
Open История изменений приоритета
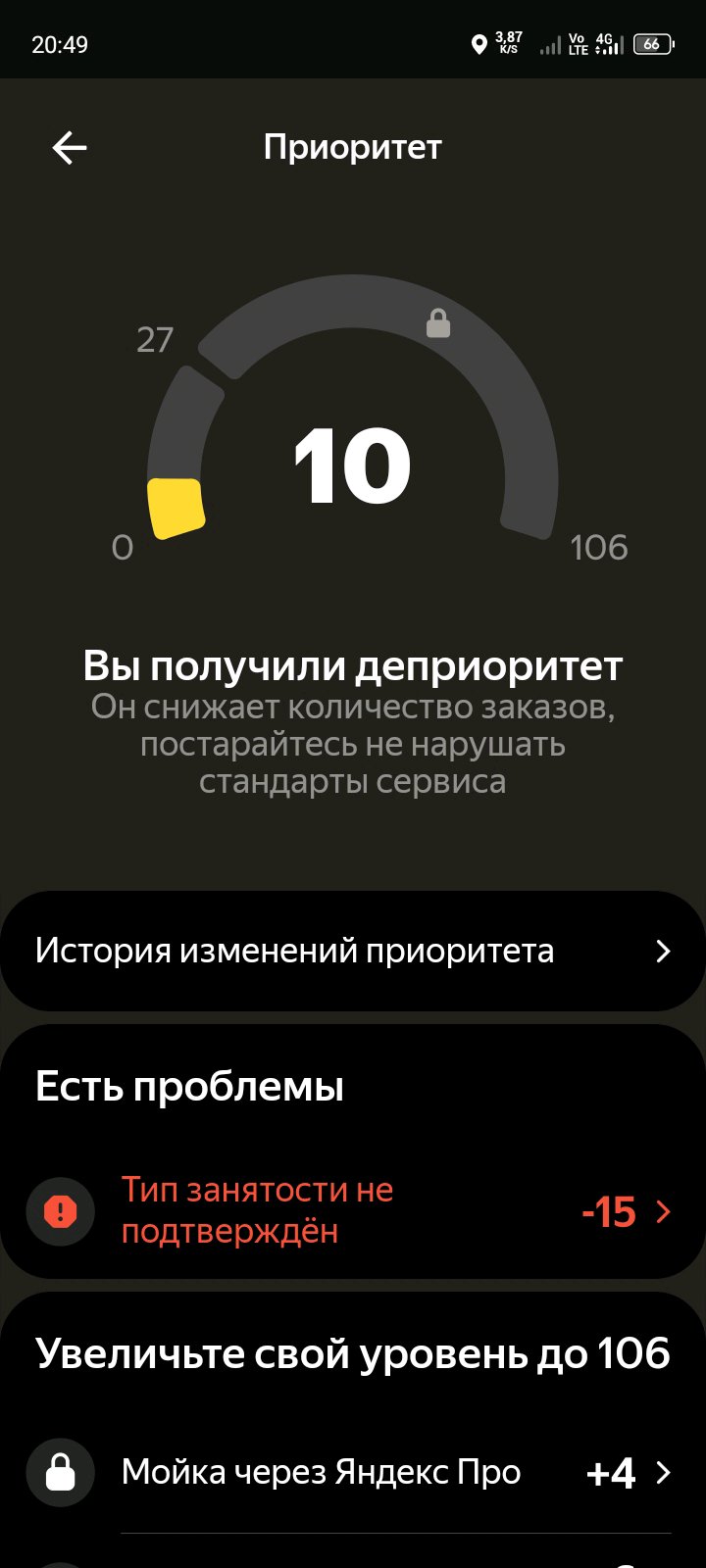(x=353, y=951)
